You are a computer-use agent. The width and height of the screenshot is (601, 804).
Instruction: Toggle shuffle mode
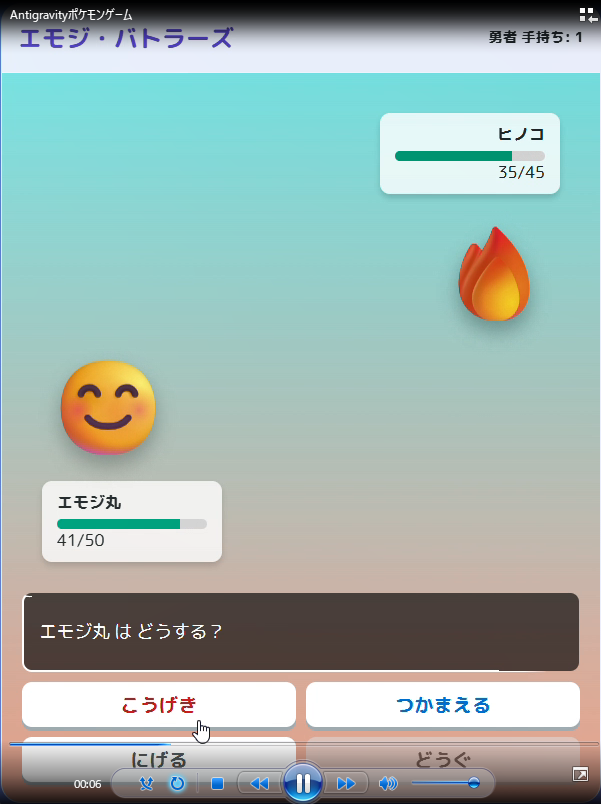(x=146, y=784)
